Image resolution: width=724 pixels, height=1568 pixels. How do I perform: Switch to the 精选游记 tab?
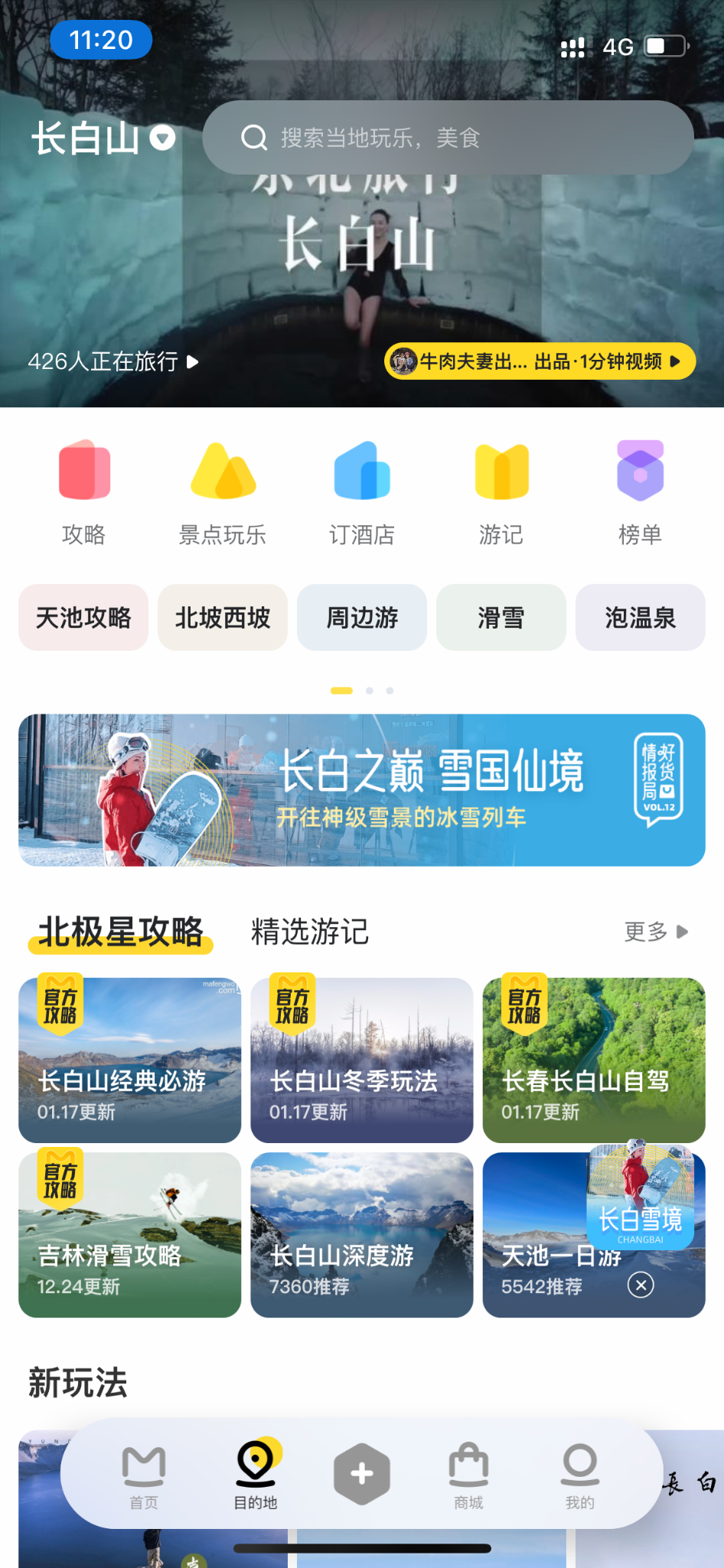(310, 932)
